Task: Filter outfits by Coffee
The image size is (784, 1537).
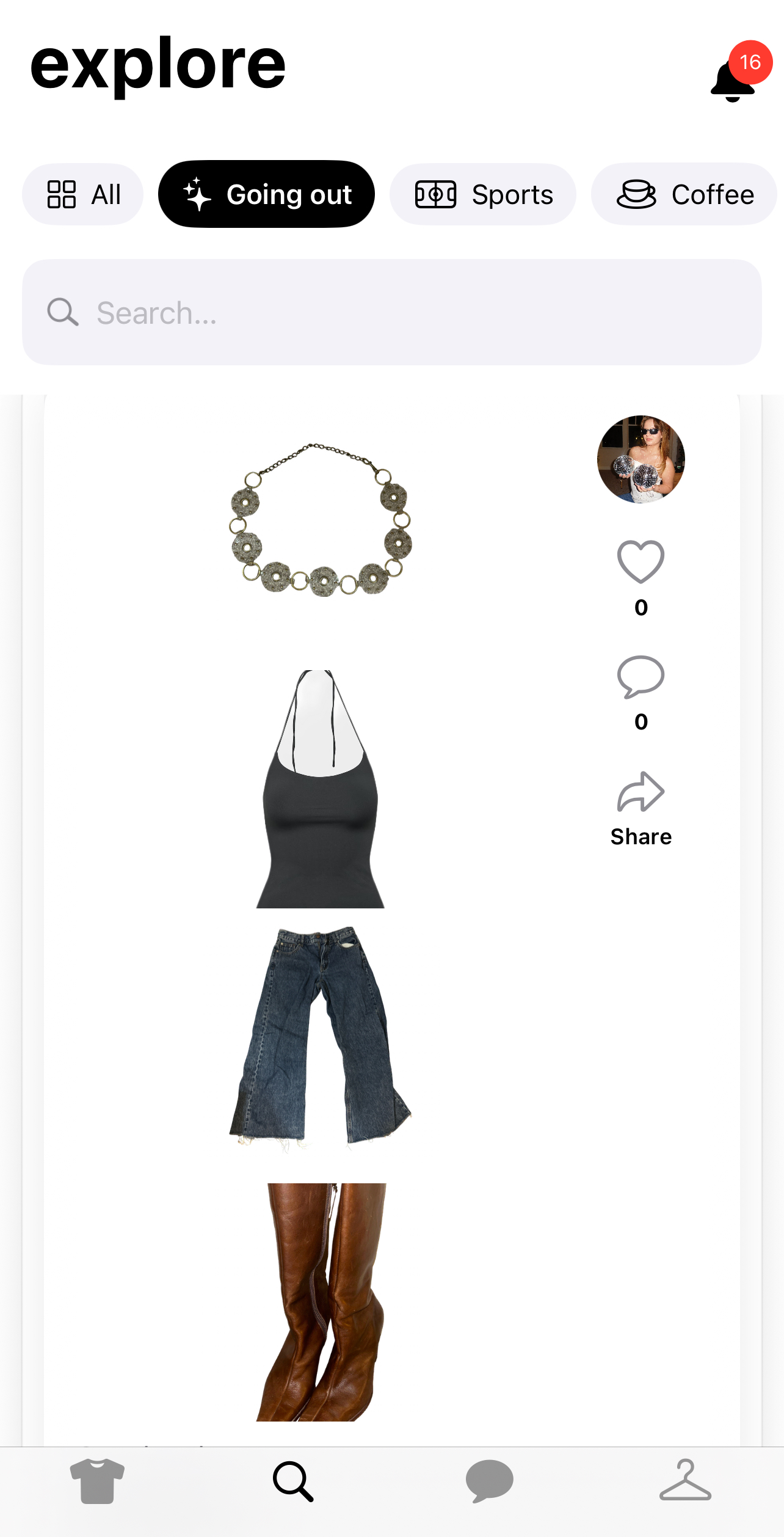Action: (x=684, y=194)
